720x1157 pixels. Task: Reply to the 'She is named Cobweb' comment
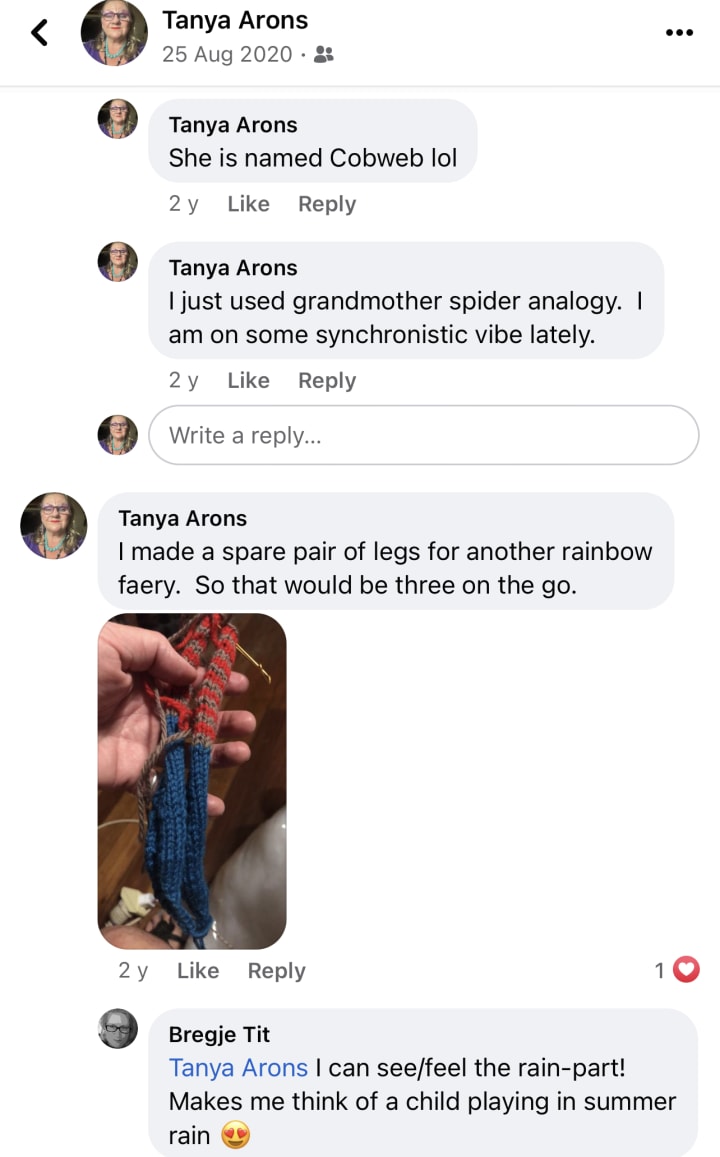(x=327, y=204)
